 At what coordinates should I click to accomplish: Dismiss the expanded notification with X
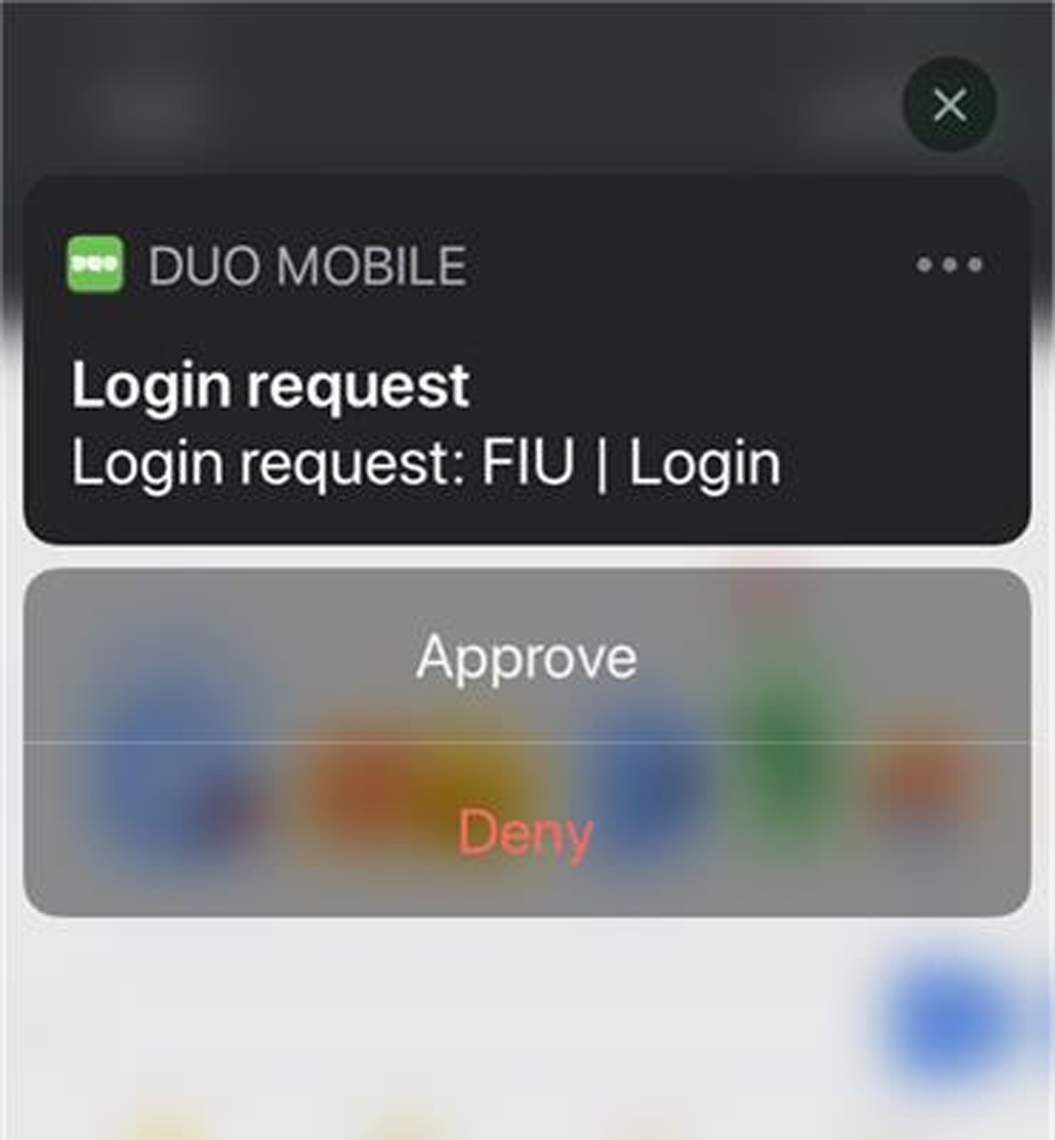pos(949,104)
